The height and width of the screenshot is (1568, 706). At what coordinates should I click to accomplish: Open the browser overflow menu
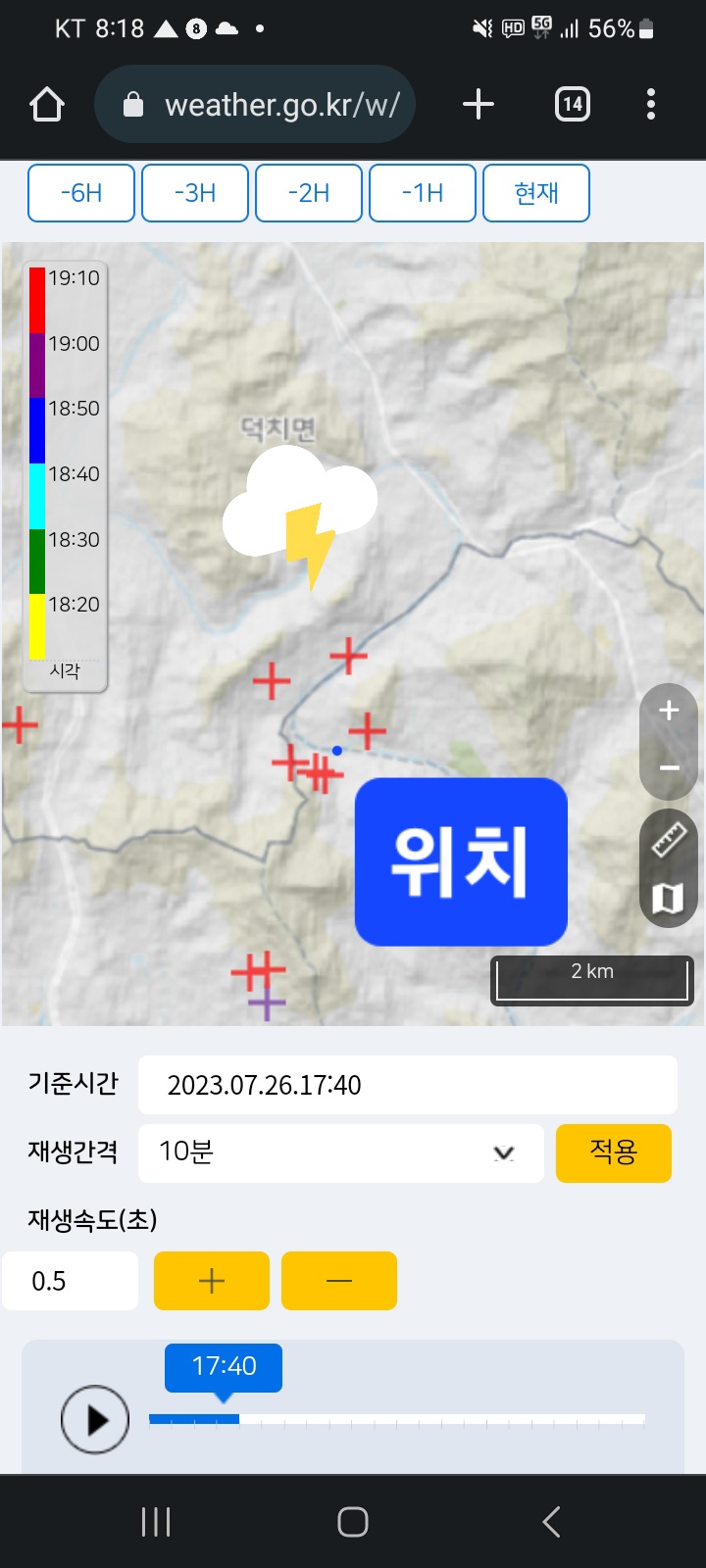pos(650,104)
